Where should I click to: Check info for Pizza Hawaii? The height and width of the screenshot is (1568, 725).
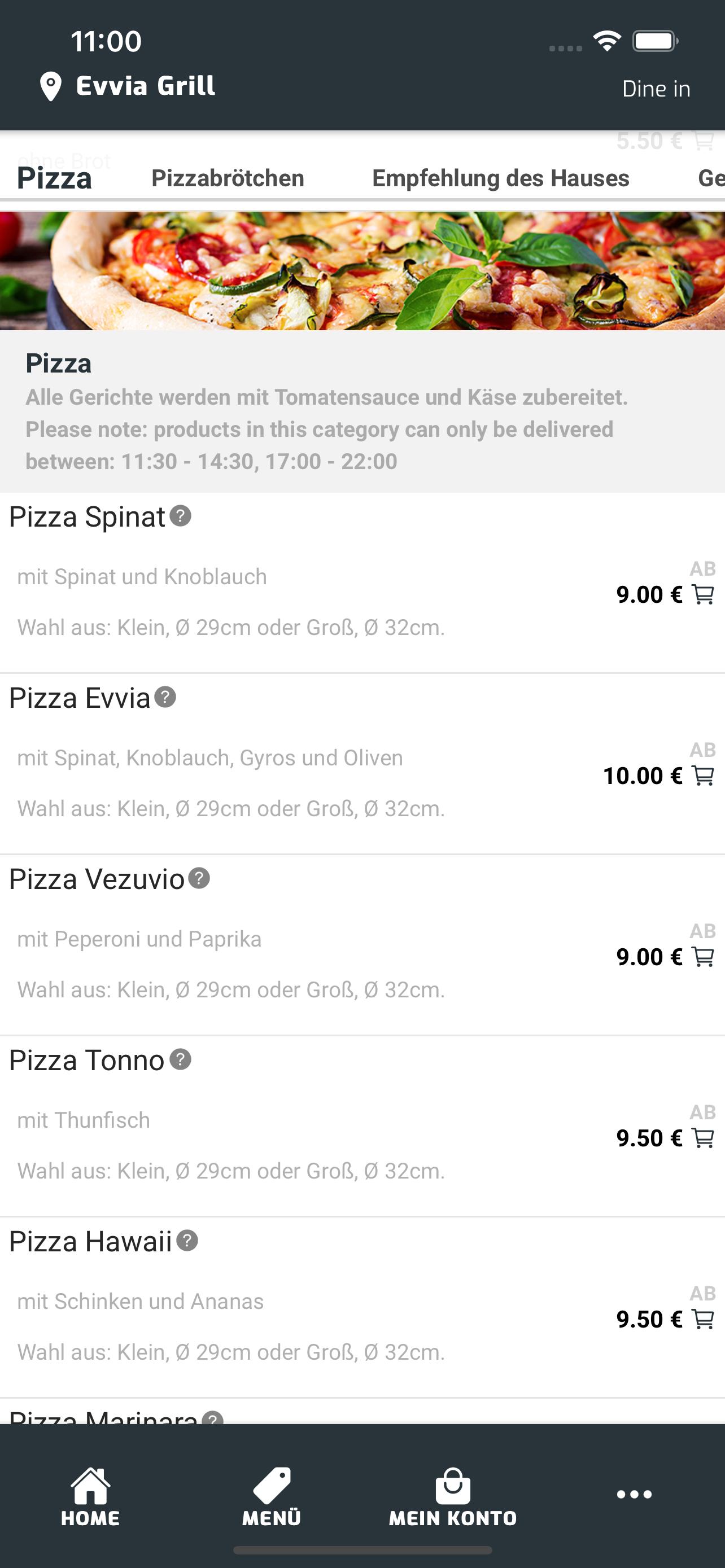tap(187, 1241)
